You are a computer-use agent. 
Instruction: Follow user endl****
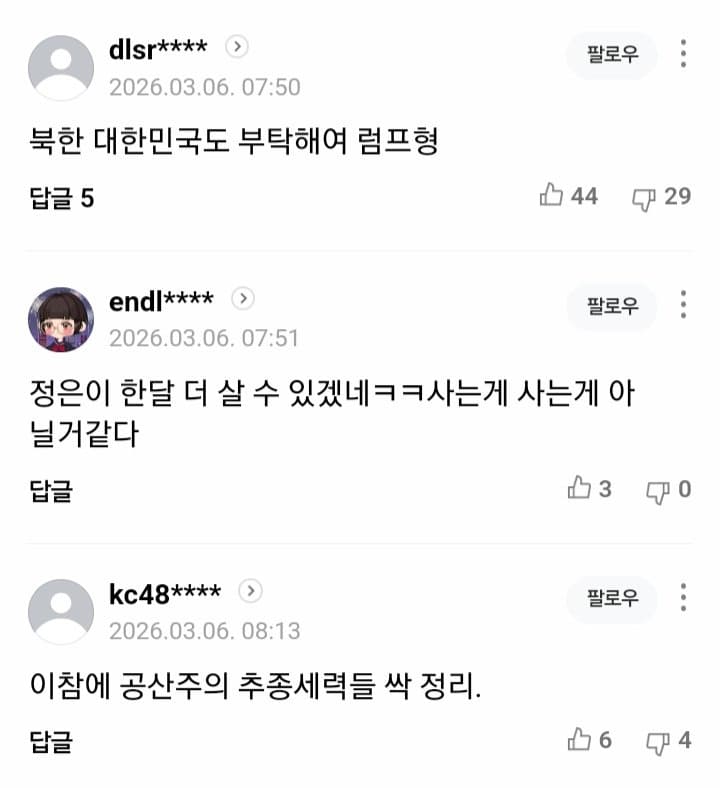(x=612, y=306)
